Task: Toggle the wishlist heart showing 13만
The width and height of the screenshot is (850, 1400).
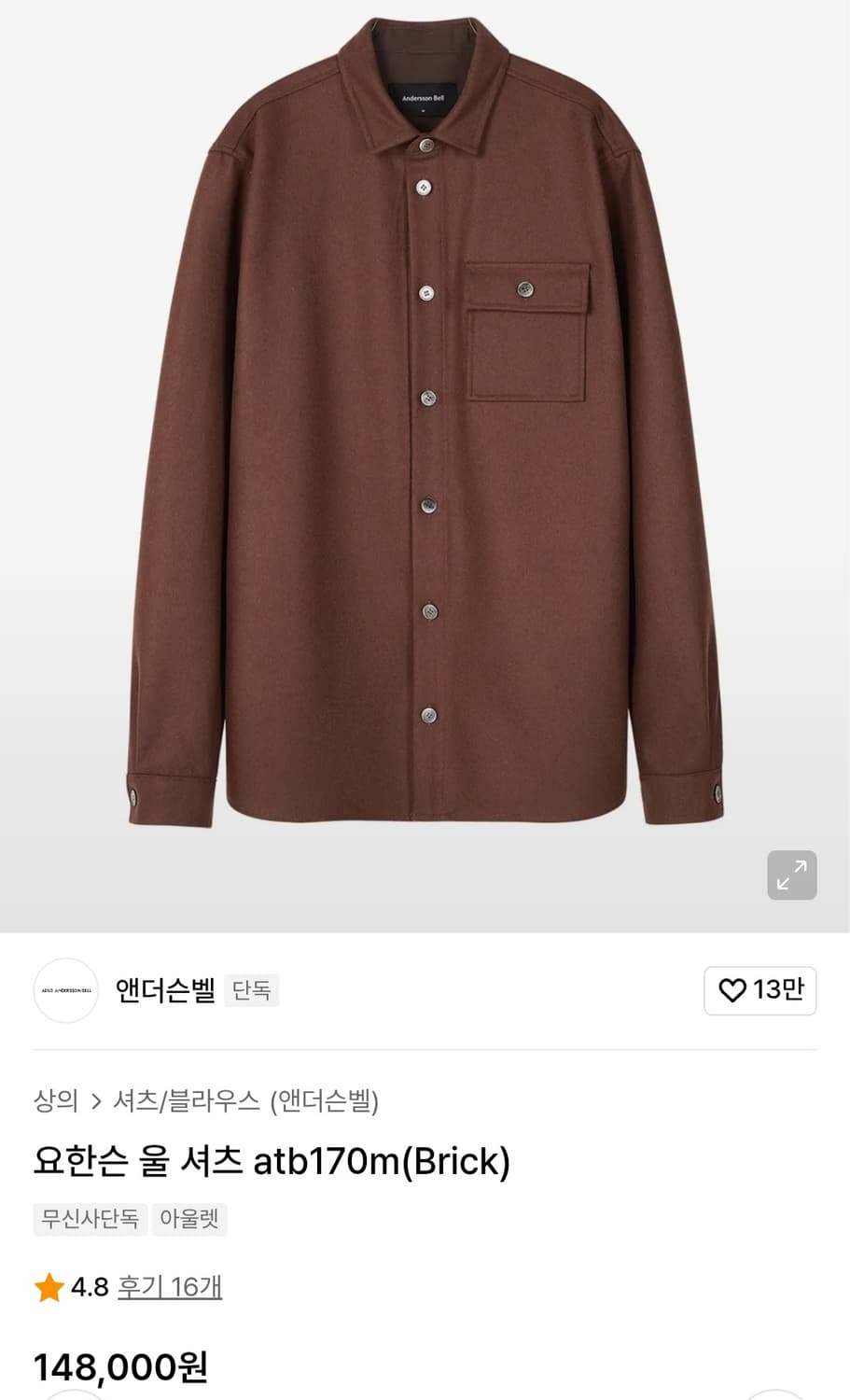Action: [759, 990]
